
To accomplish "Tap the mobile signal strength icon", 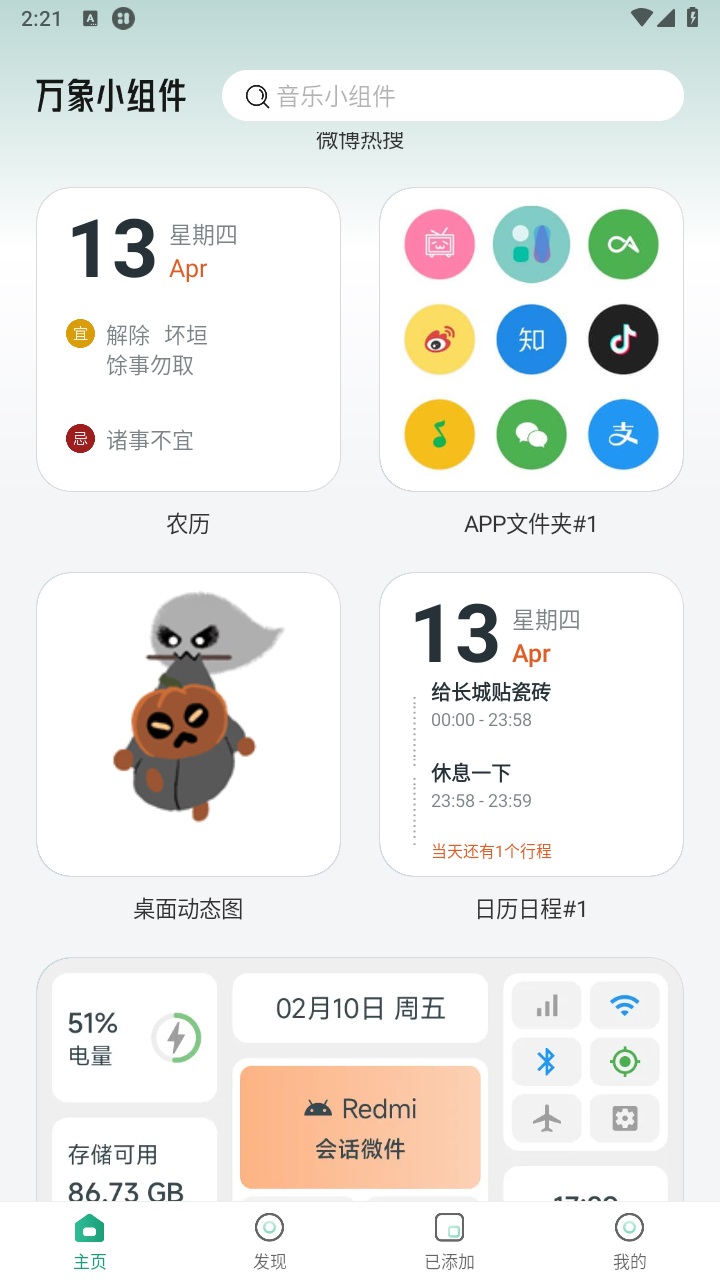I will tap(546, 1005).
